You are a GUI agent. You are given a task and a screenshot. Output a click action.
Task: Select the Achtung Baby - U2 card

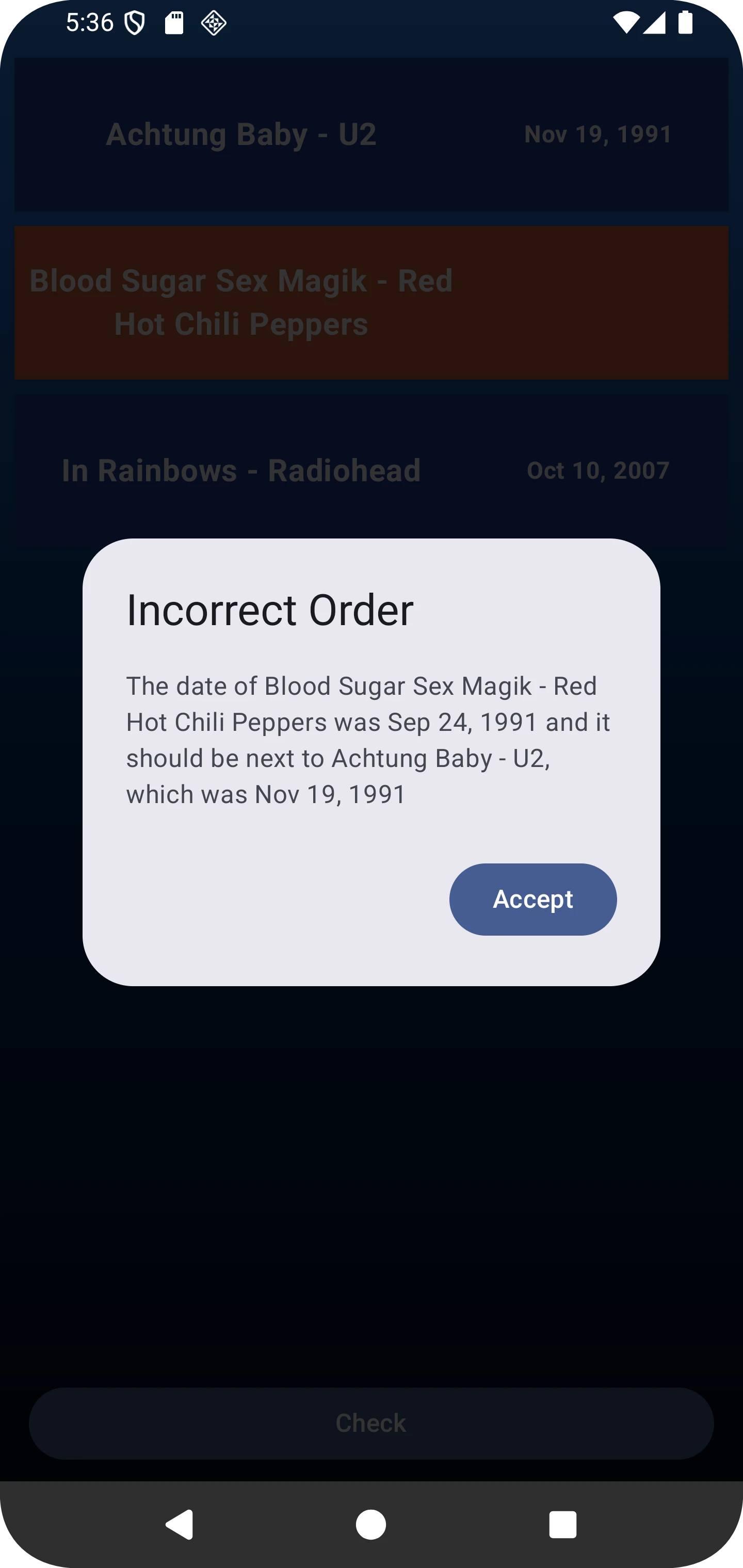[372, 134]
